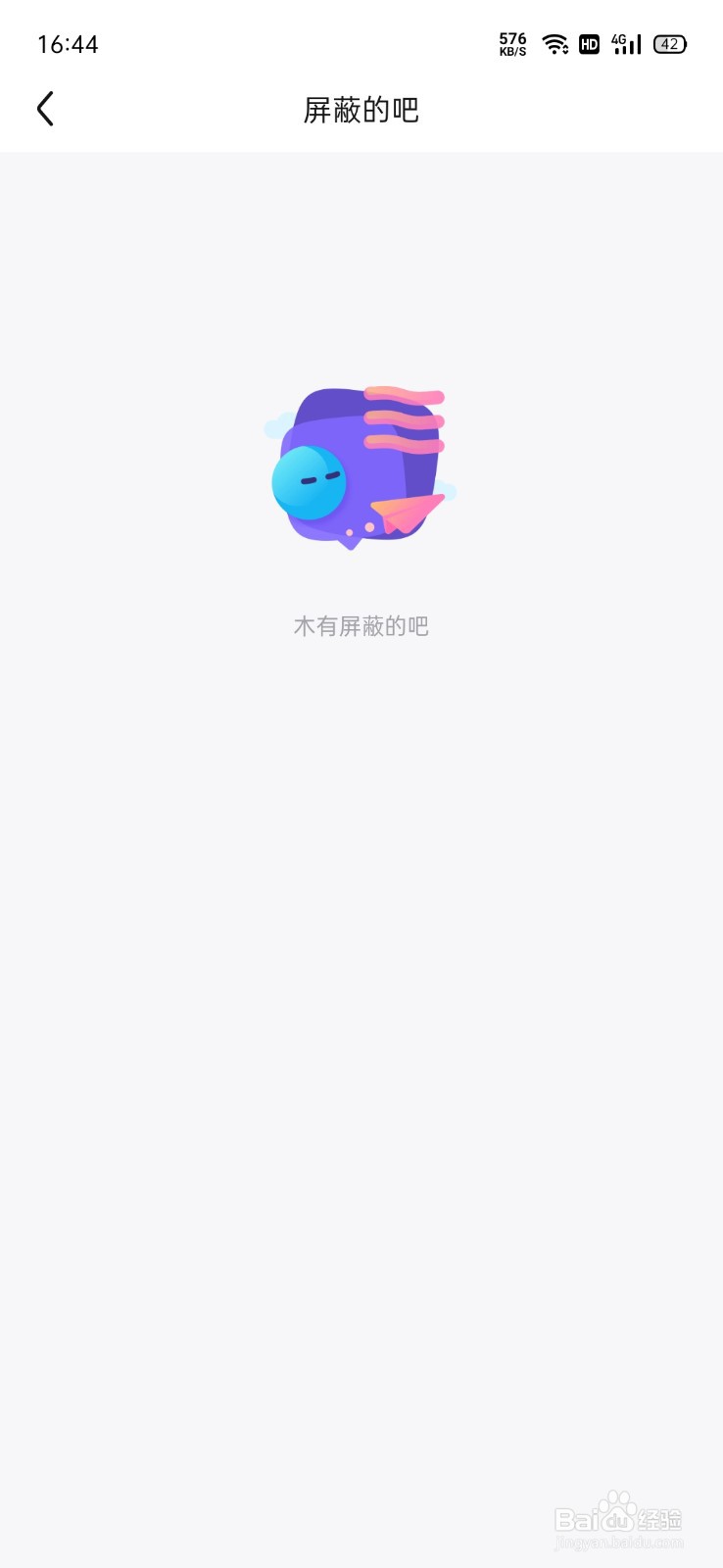Tap the signal bars next to 4G
723x1568 pixels.
pos(632,45)
